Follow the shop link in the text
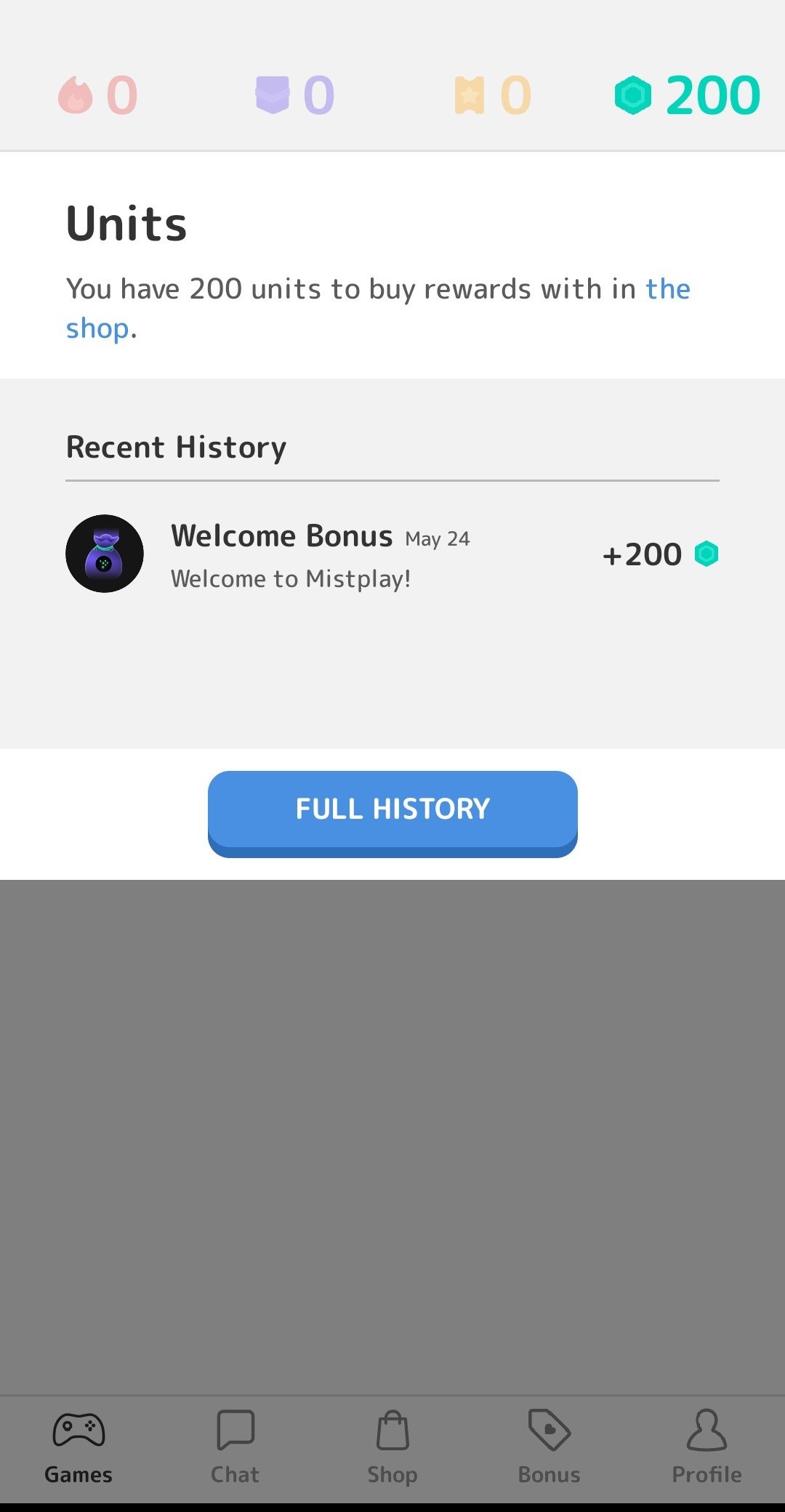 (97, 329)
